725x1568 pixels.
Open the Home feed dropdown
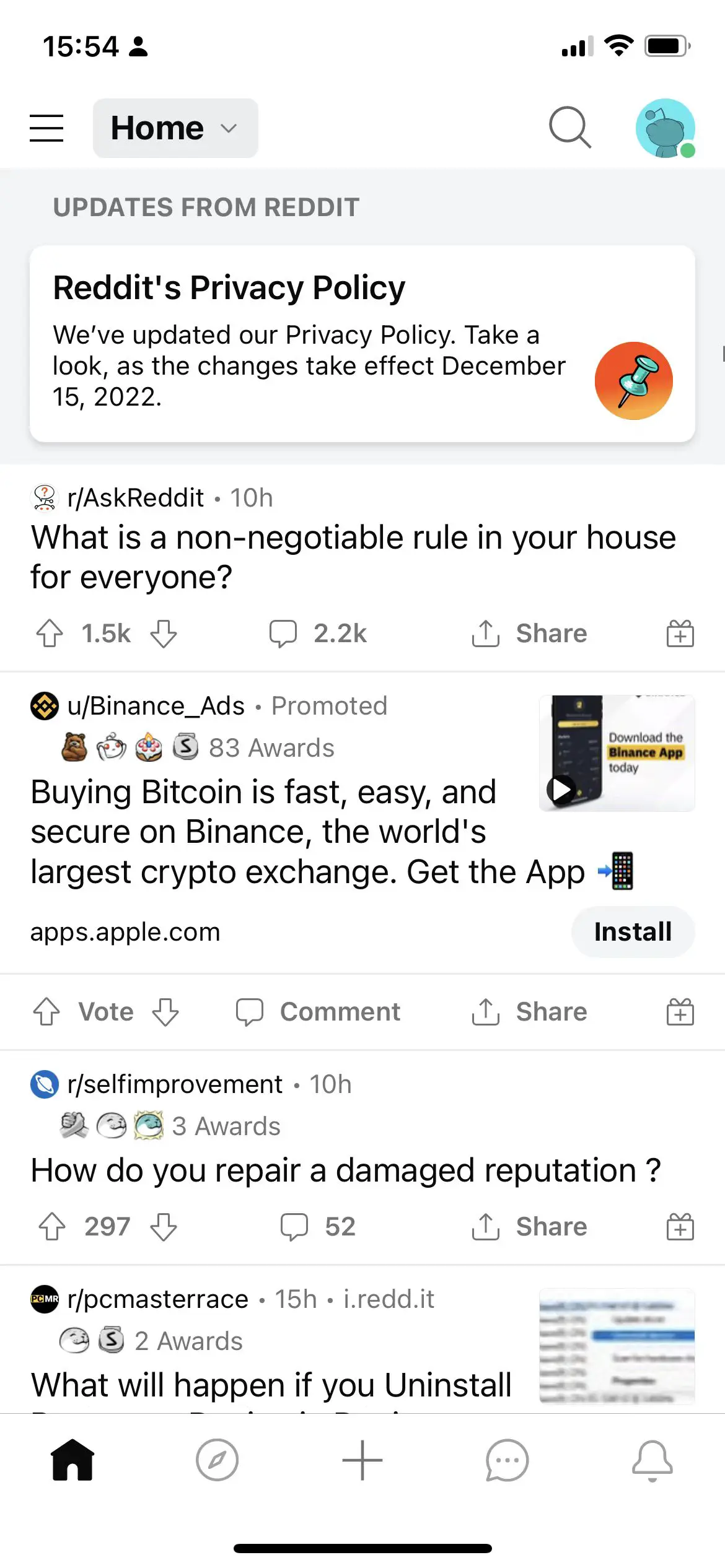point(175,128)
